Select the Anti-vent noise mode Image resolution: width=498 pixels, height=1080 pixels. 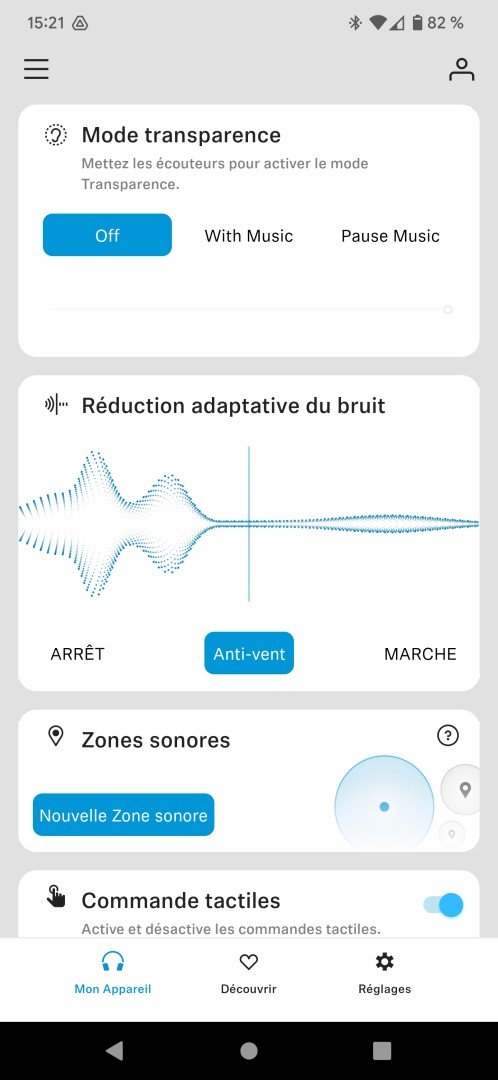[x=249, y=653]
